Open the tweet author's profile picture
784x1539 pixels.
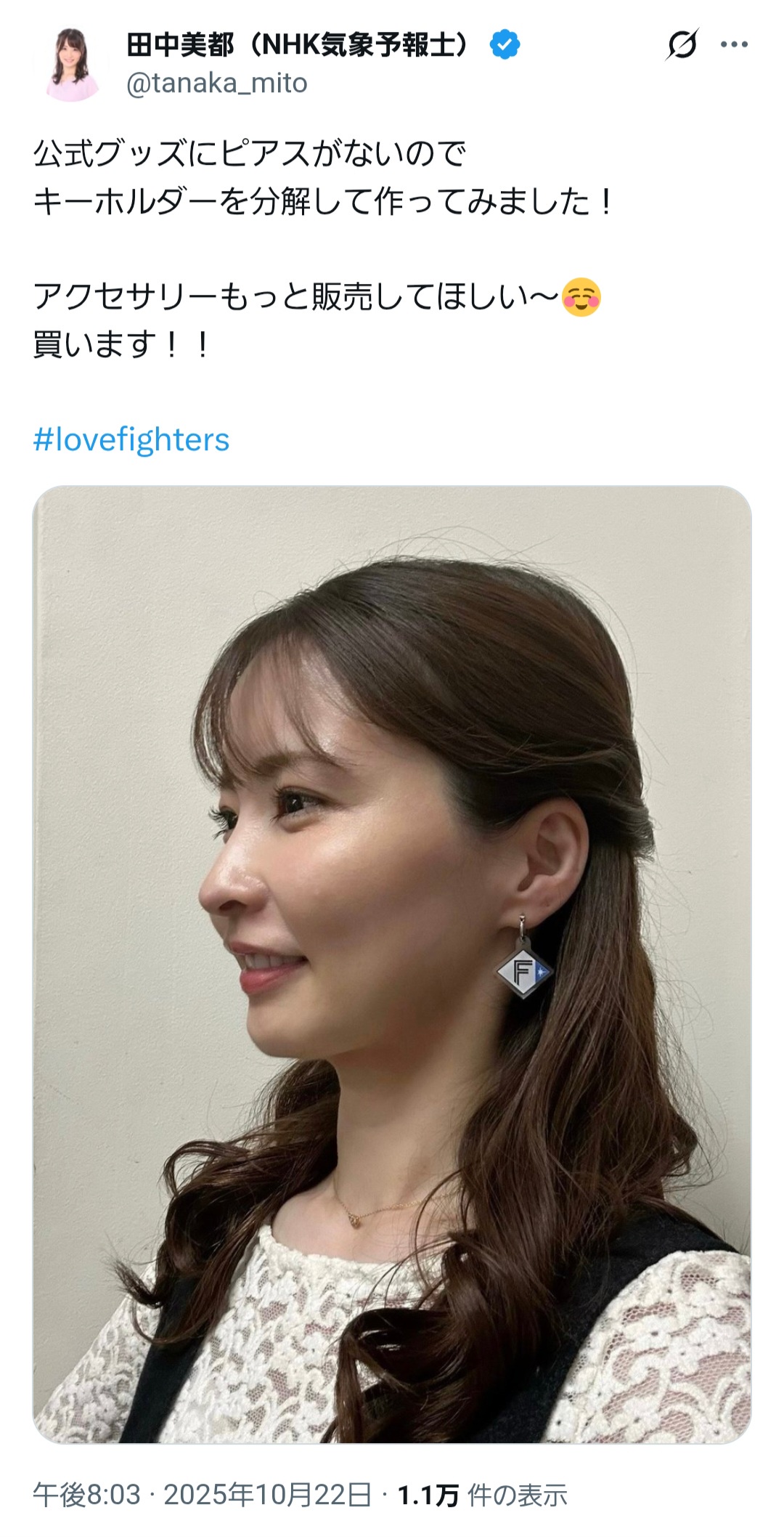pos(71,64)
